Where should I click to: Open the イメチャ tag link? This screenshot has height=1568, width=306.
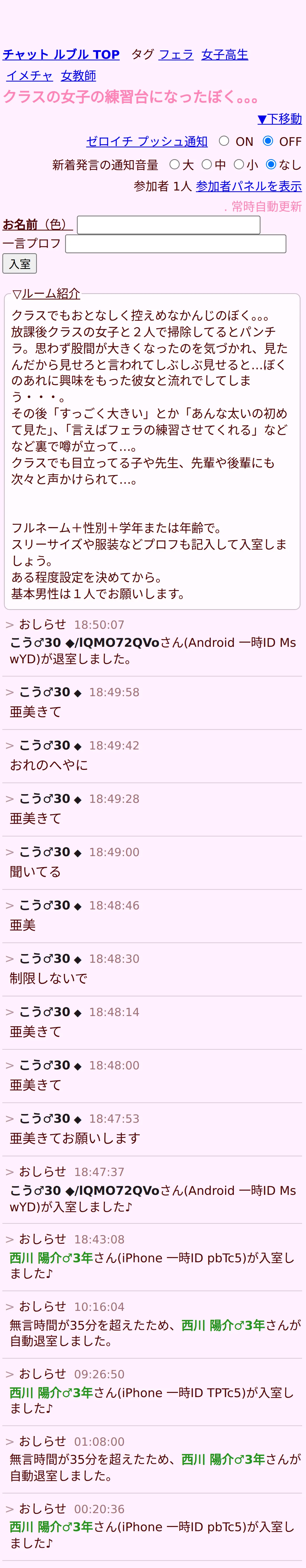30,76
